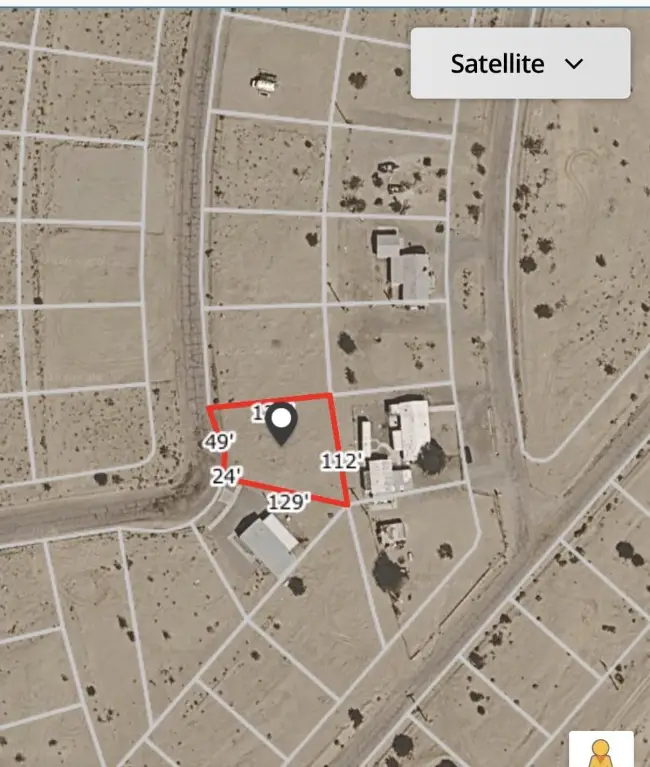Open the Satellite map type dropdown

[520, 64]
